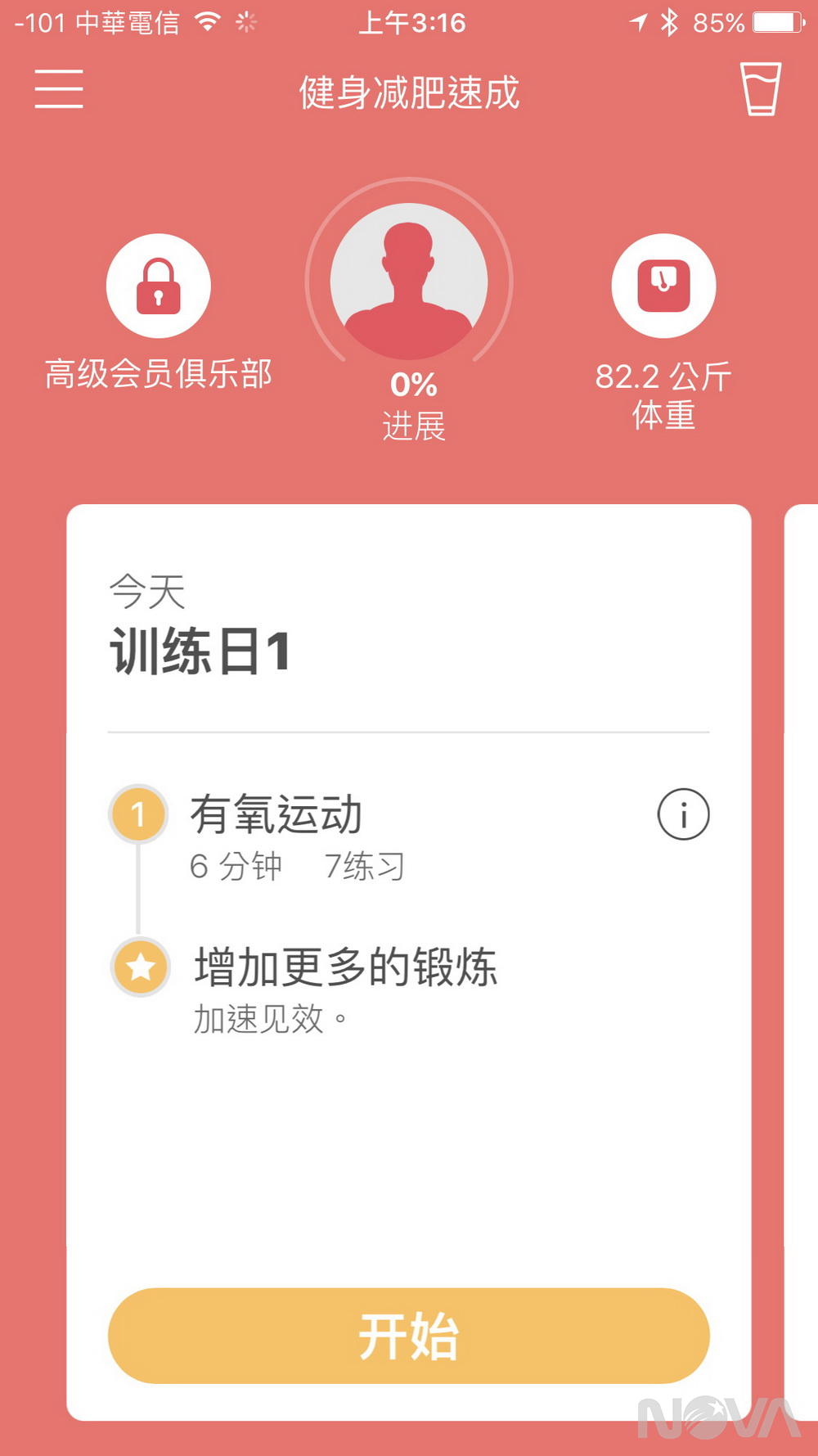Tap the numbered circle 1 beside 有氧运动
The image size is (818, 1456).
141,814
